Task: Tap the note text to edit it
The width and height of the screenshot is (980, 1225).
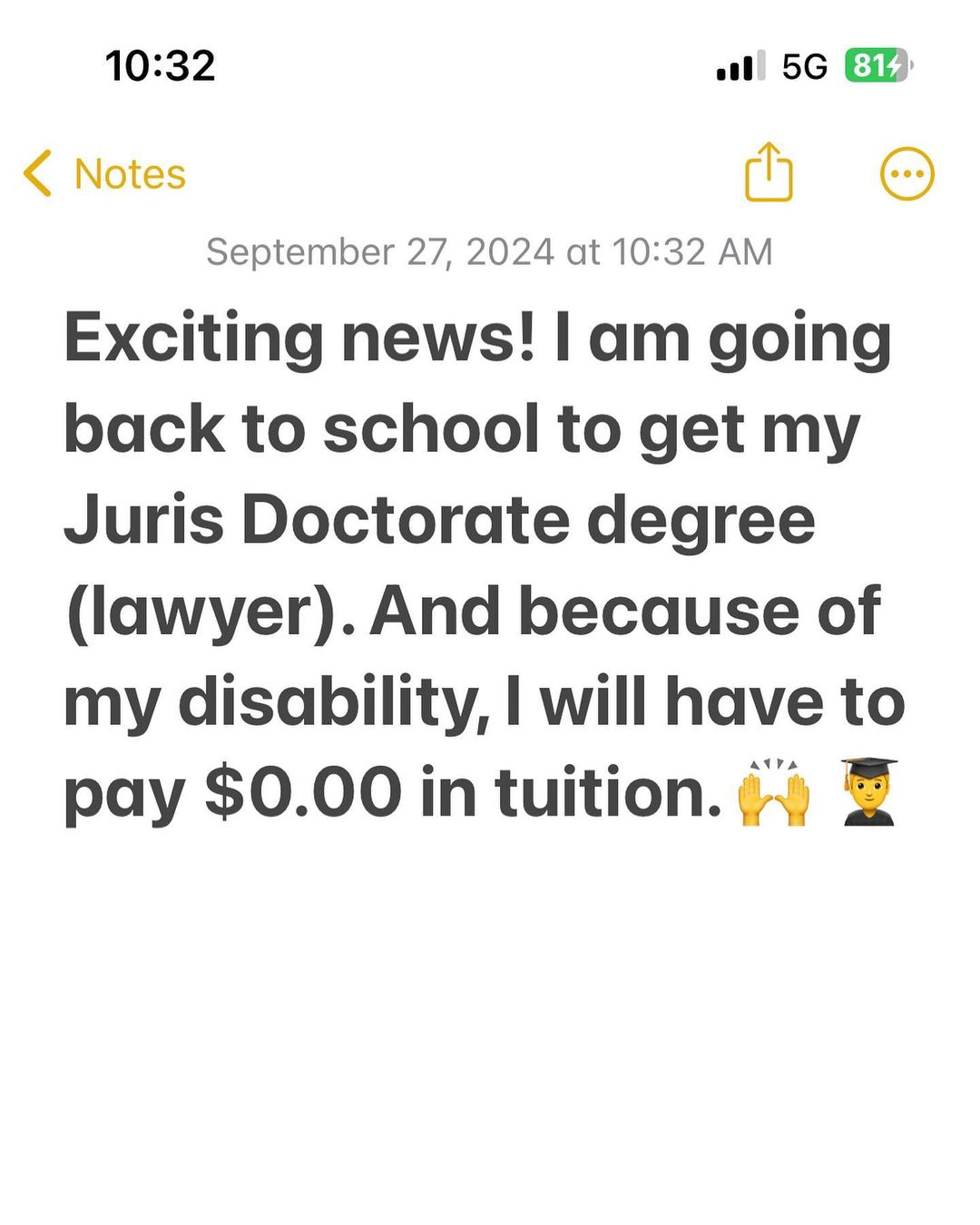Action: tap(481, 563)
